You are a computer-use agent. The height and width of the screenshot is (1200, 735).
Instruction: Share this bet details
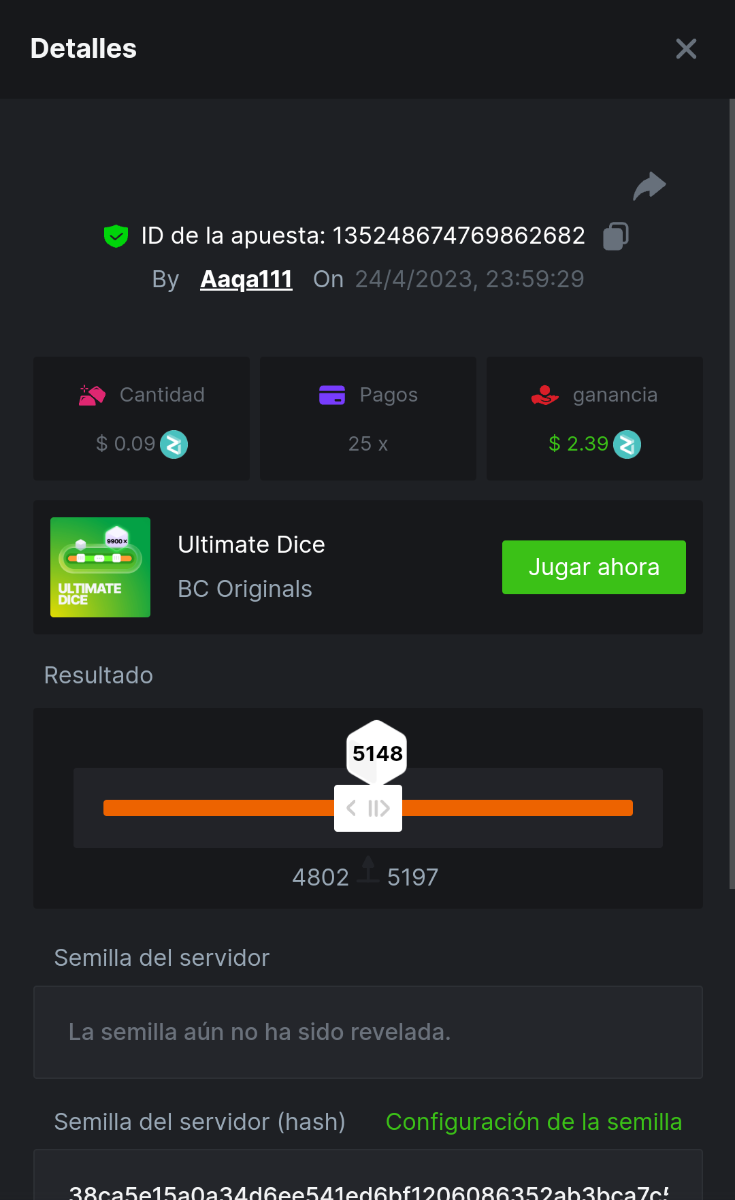point(649,186)
